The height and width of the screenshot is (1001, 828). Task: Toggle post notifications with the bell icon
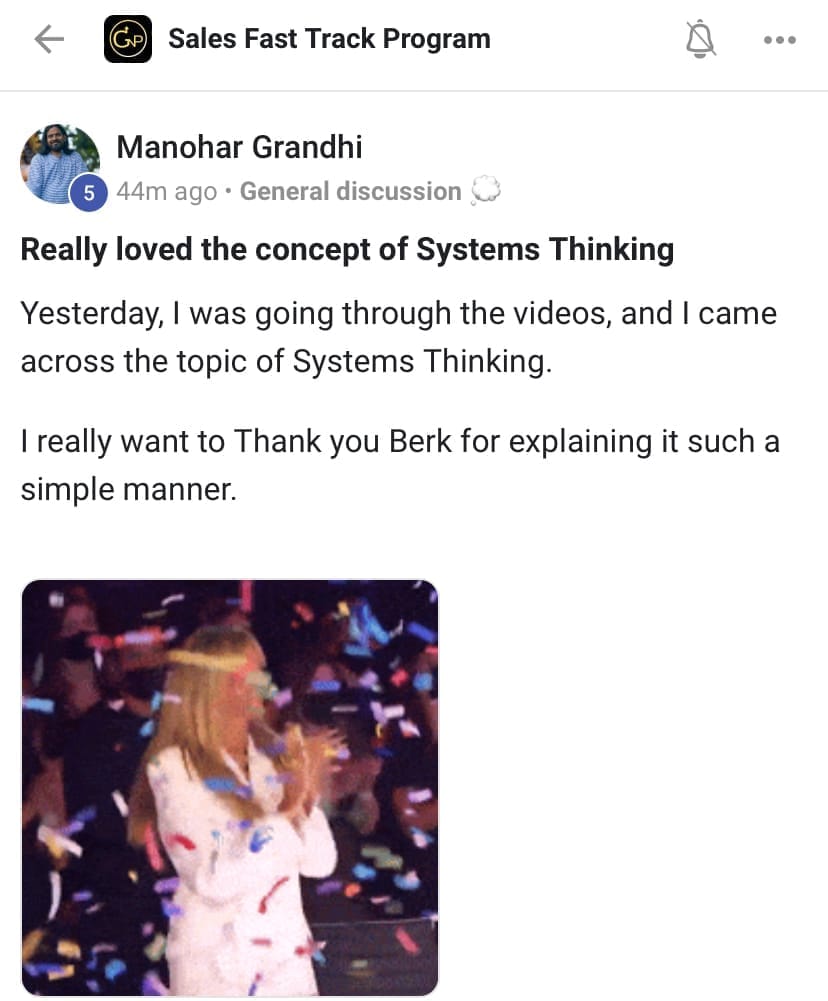point(702,40)
